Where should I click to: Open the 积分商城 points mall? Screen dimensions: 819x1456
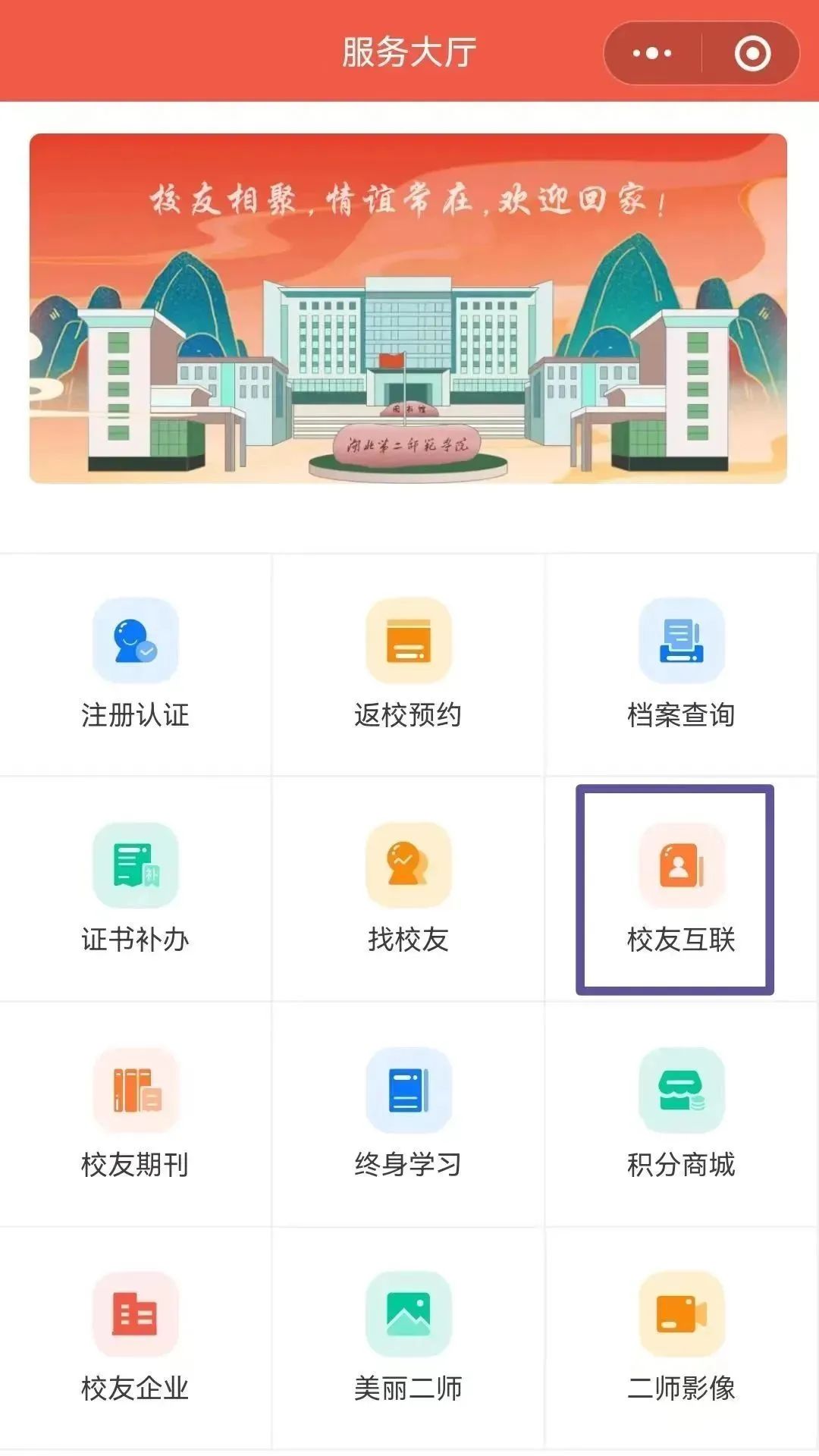tap(681, 1113)
